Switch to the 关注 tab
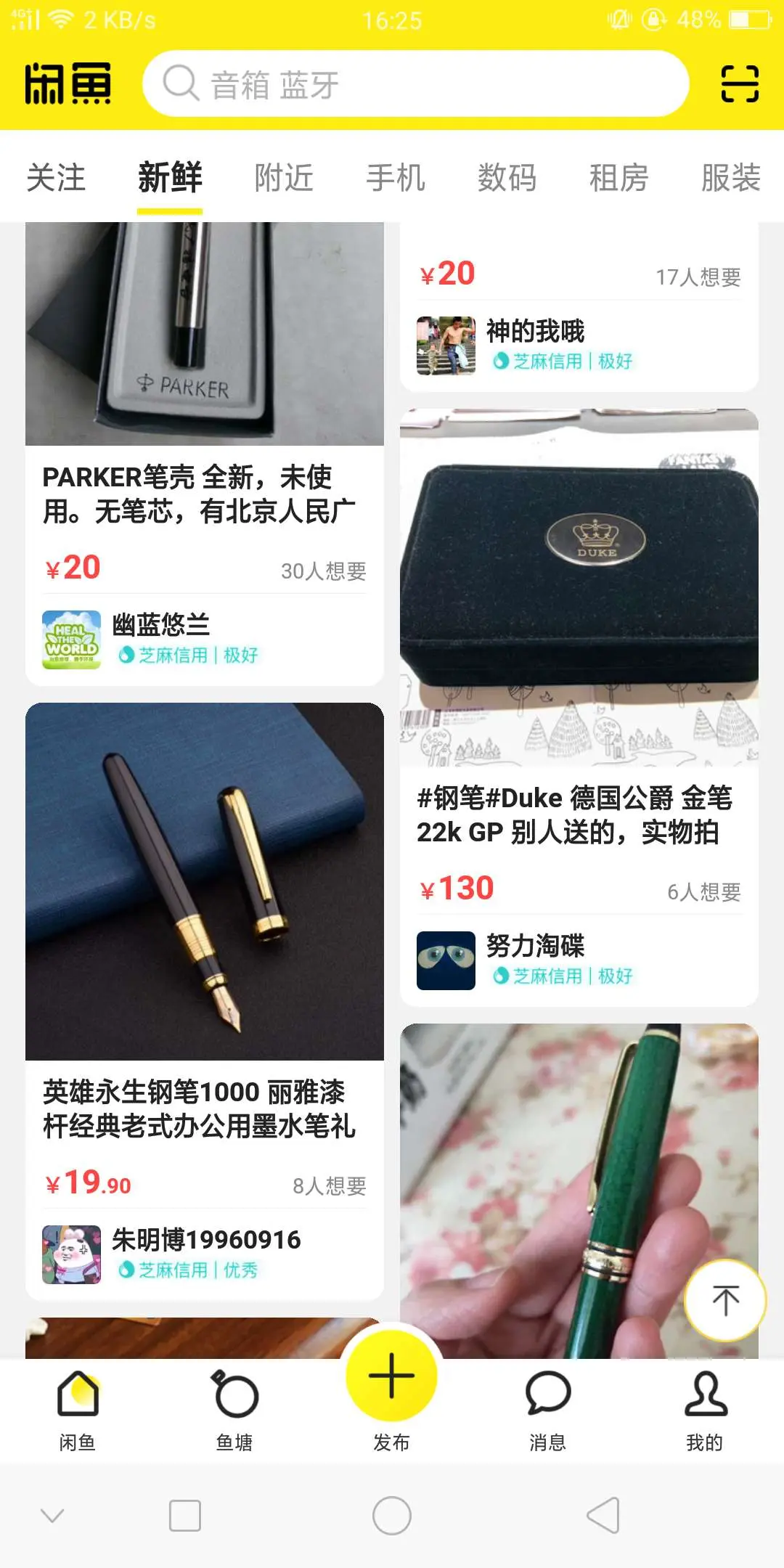Screen dimensions: 784x1568 pos(56,178)
